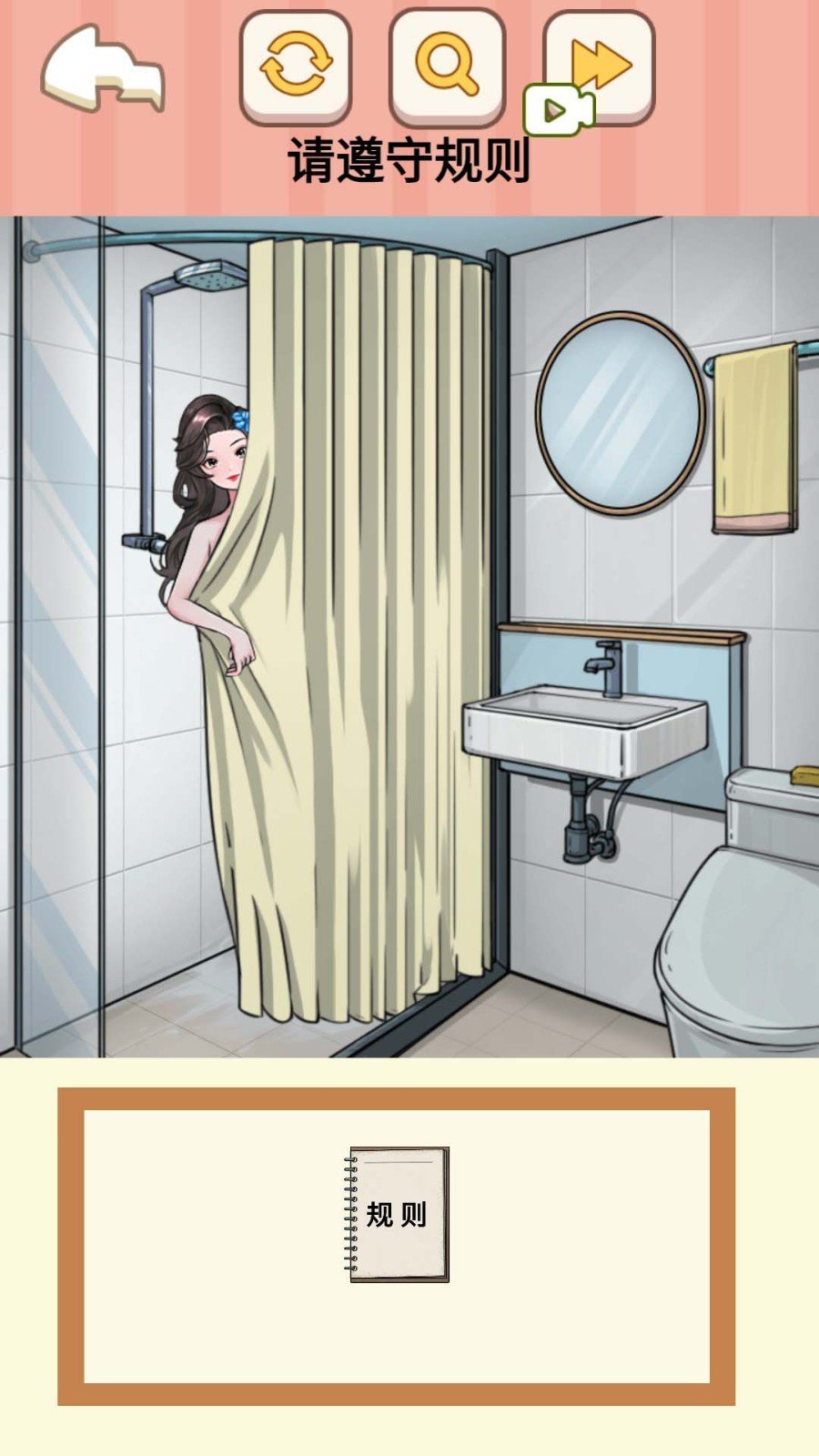Viewport: 819px width, 1456px height.
Task: Go back with the arrow button
Action: pyautogui.click(x=102, y=69)
